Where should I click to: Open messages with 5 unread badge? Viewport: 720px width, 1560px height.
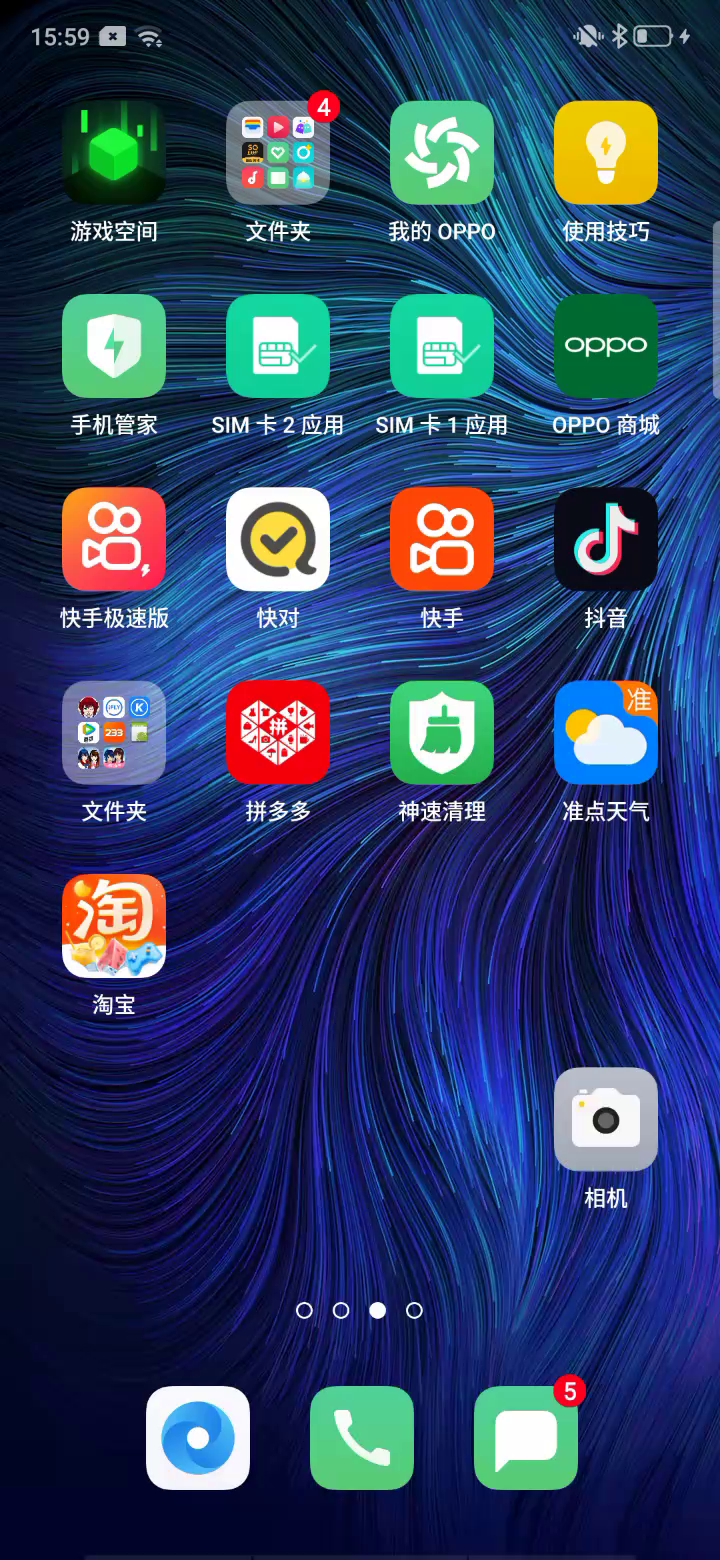(x=526, y=1438)
